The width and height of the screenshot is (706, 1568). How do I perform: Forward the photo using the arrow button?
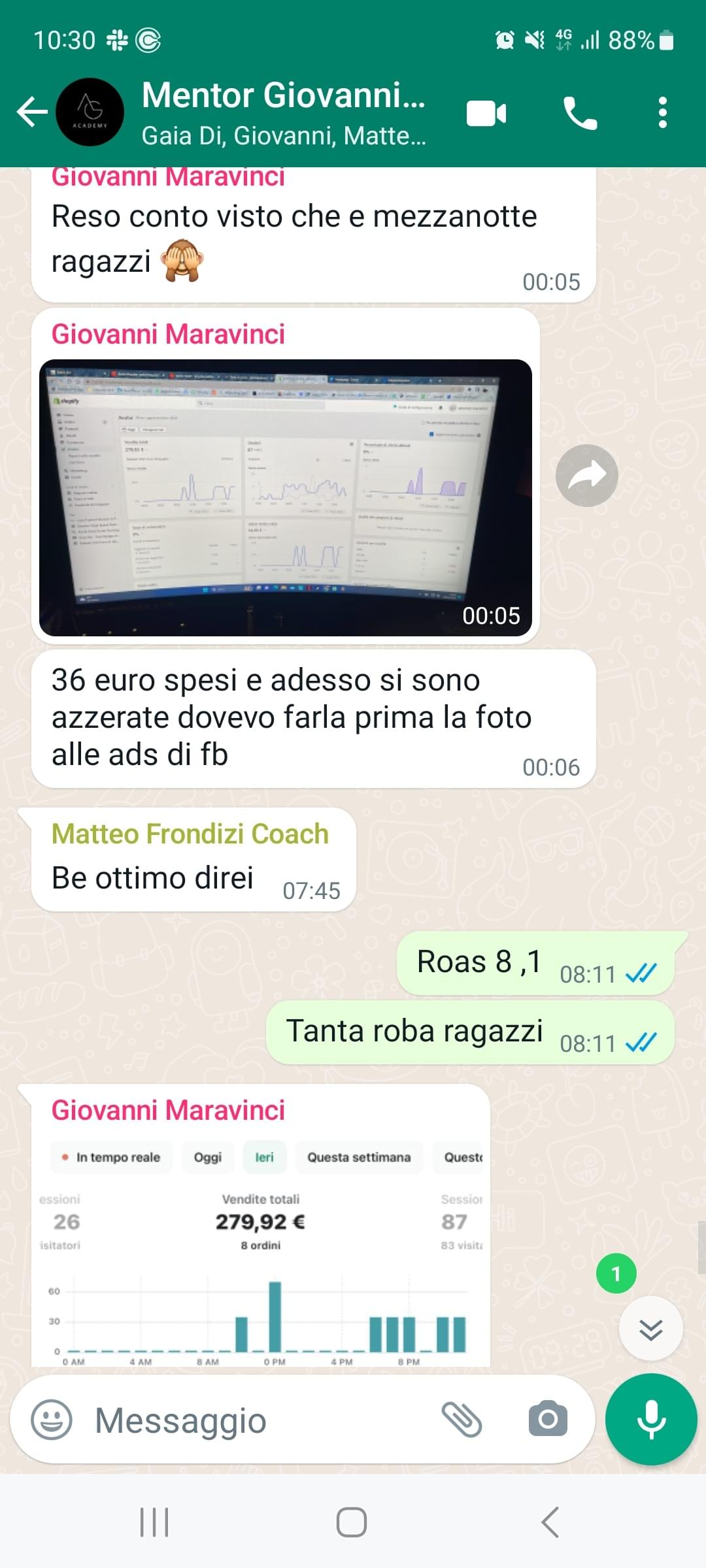pos(587,475)
